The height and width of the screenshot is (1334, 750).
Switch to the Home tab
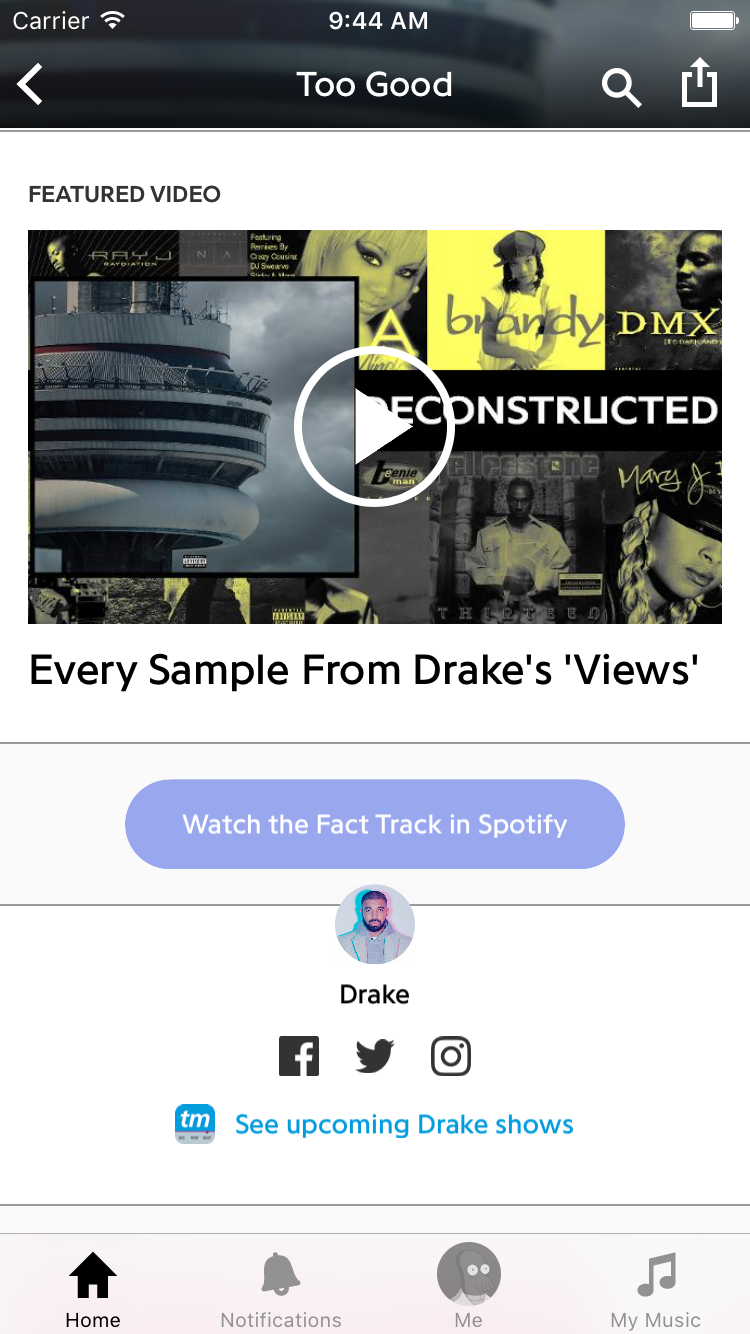pos(93,1289)
